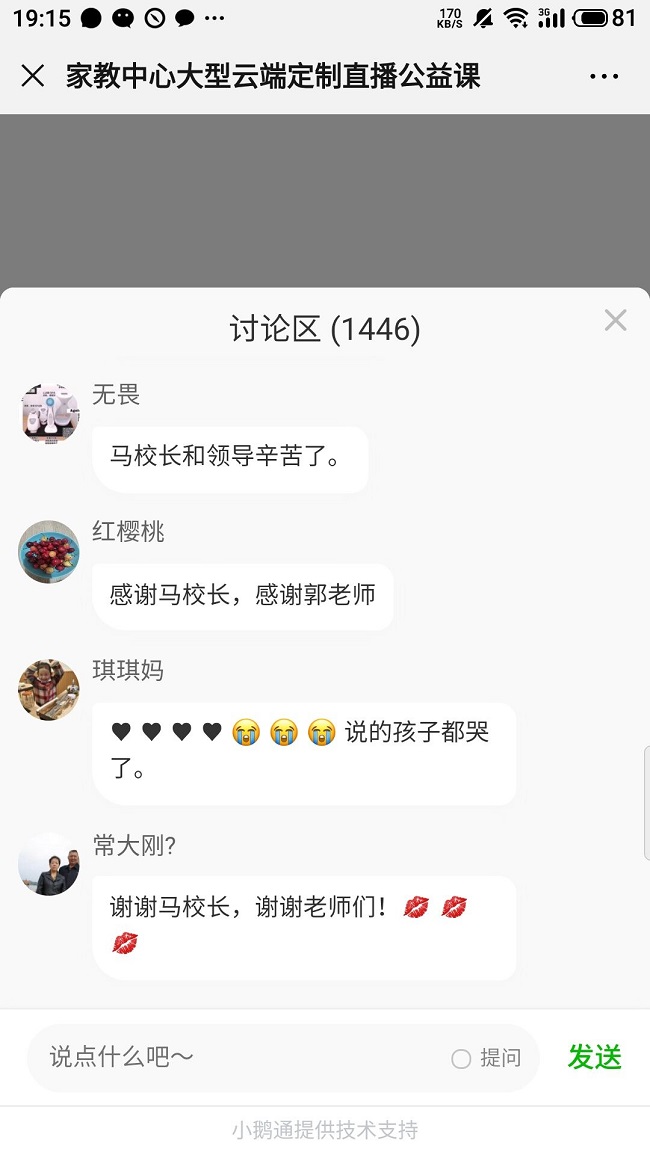View 常大刚's profile avatar
This screenshot has width=650, height=1155.
pos(49,864)
